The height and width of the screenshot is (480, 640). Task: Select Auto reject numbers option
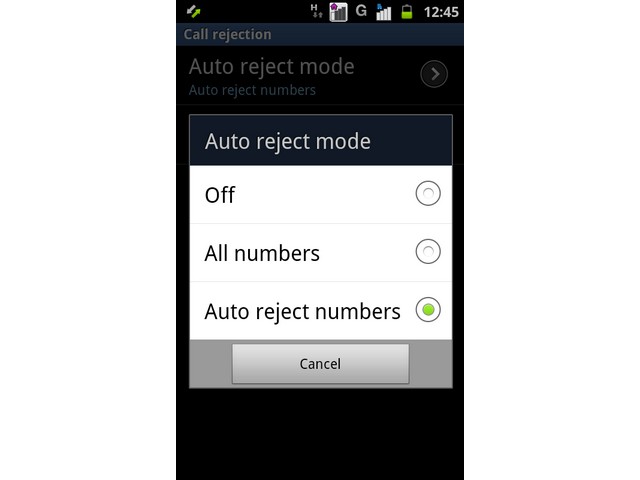coord(320,311)
